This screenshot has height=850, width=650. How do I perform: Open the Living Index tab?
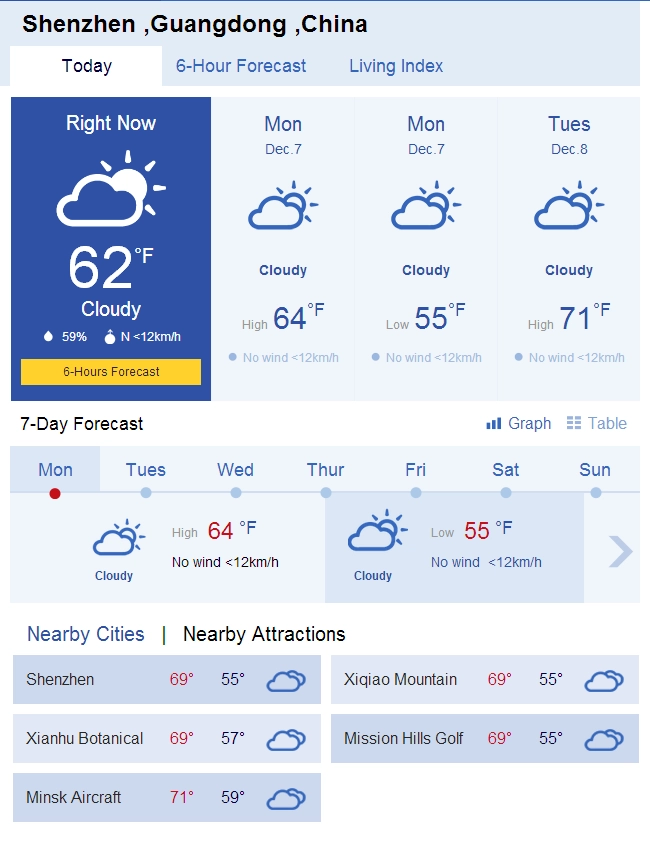coord(396,66)
